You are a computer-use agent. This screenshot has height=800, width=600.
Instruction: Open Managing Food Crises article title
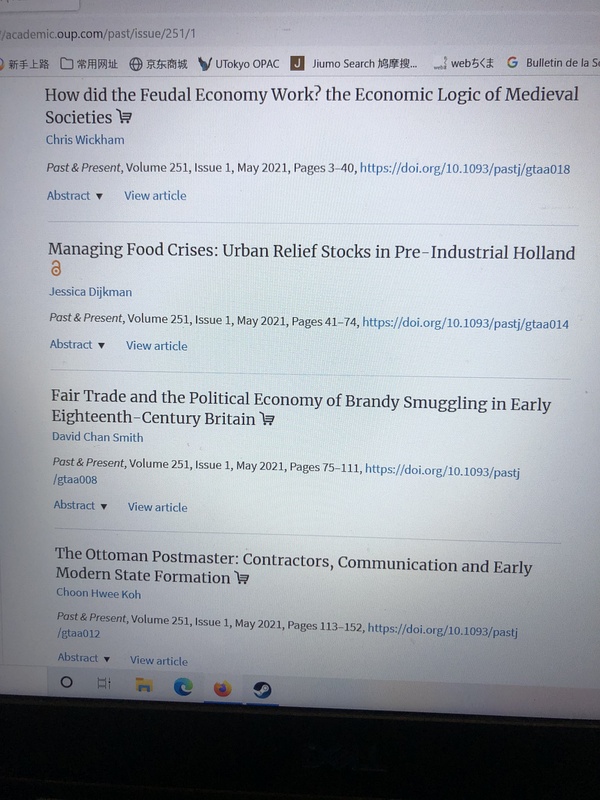pos(312,253)
